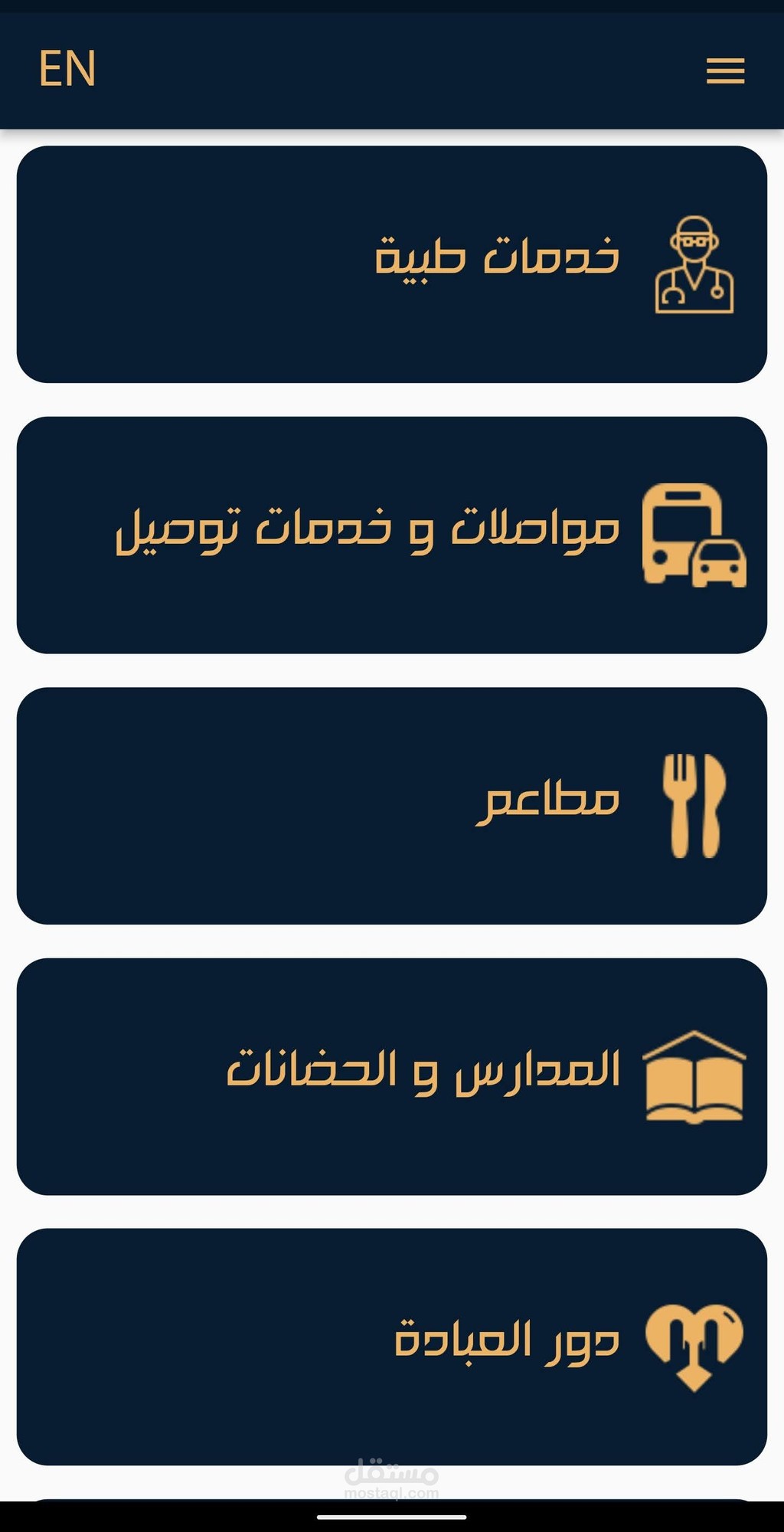
Task: Select the مطاعم card
Action: 392,806
